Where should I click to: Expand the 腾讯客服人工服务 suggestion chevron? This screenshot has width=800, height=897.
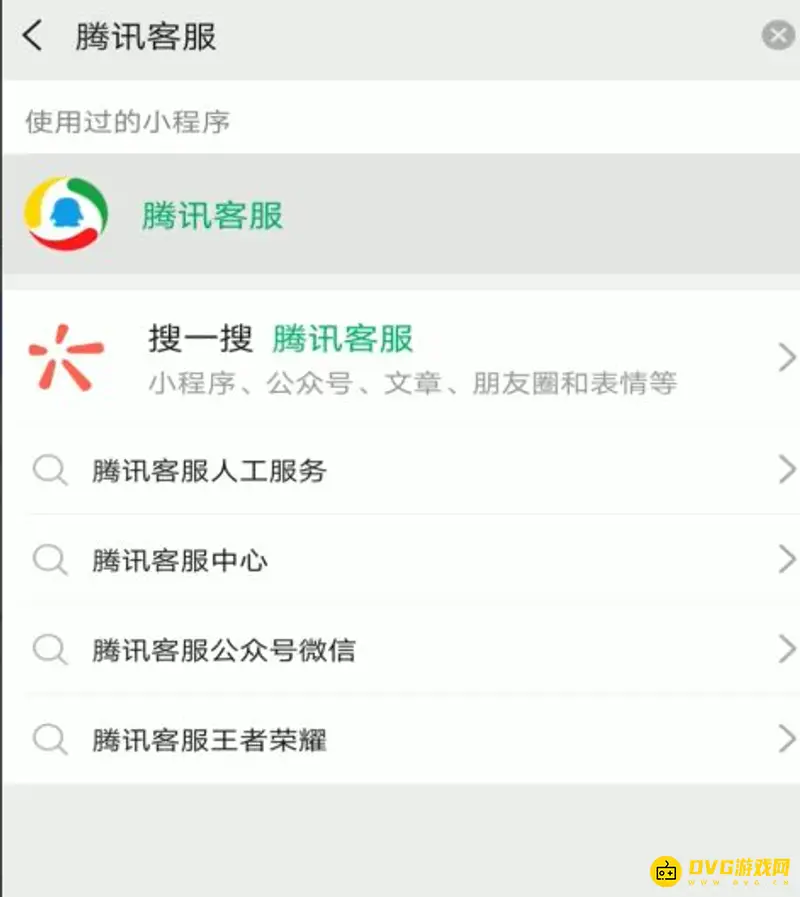786,470
